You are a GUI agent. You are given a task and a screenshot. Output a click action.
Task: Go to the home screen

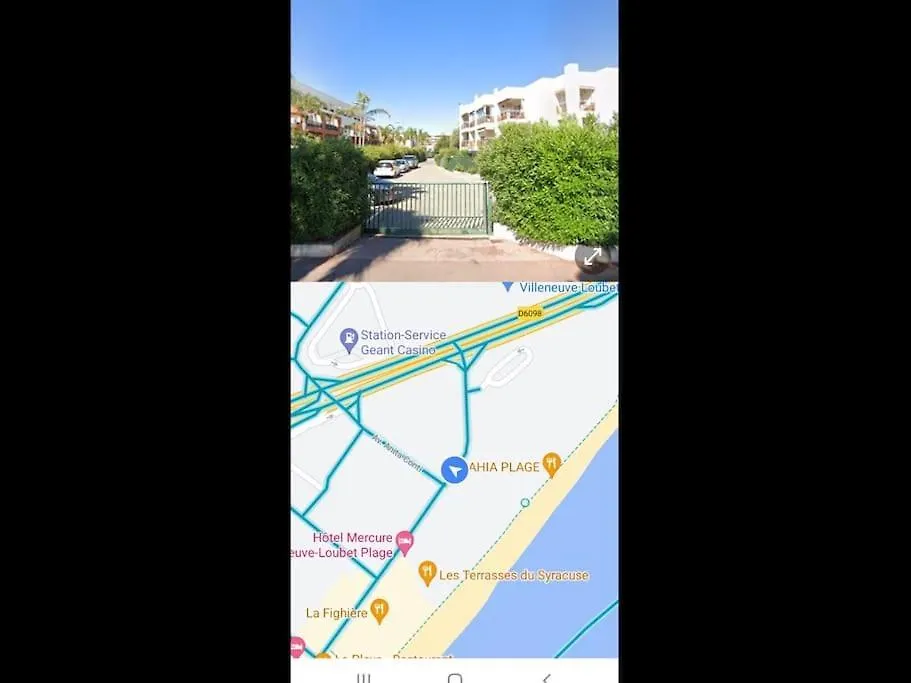tap(455, 677)
